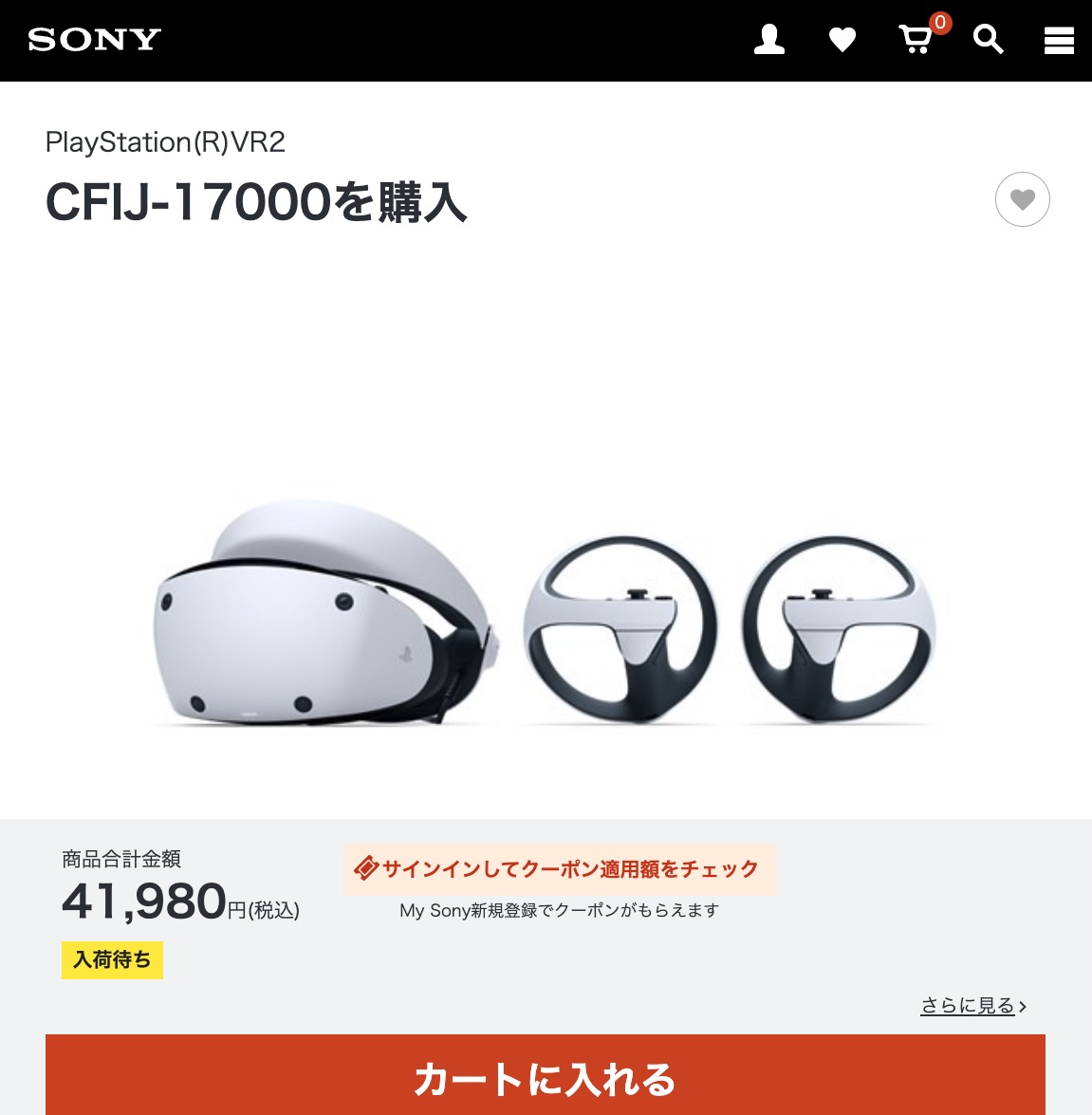Viewport: 1092px width, 1115px height.
Task: Open the account profile icon
Action: [x=768, y=40]
